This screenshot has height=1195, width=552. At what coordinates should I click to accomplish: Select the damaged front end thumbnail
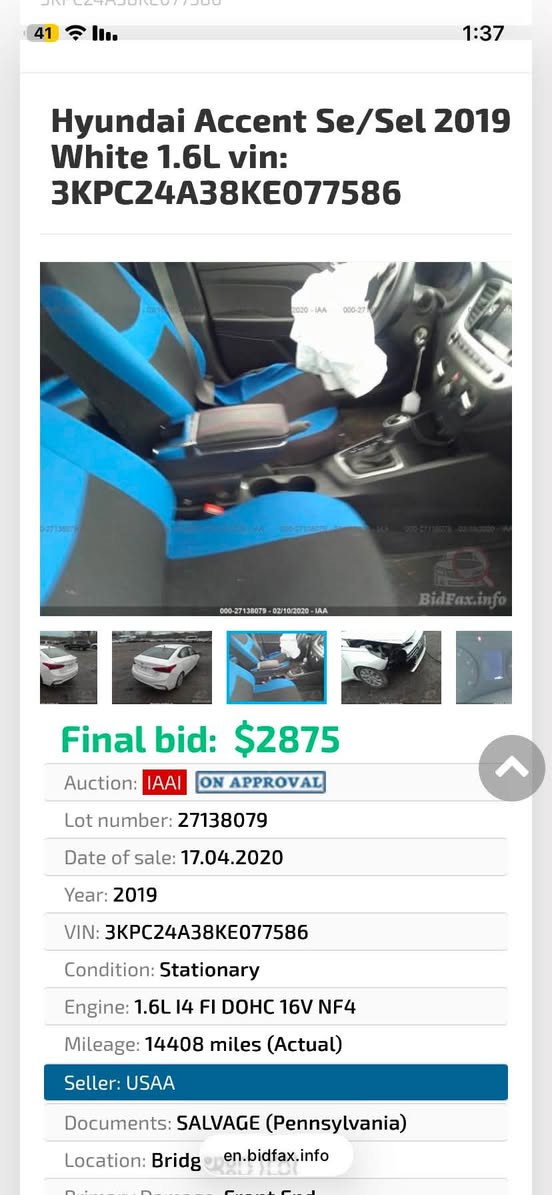coord(391,667)
